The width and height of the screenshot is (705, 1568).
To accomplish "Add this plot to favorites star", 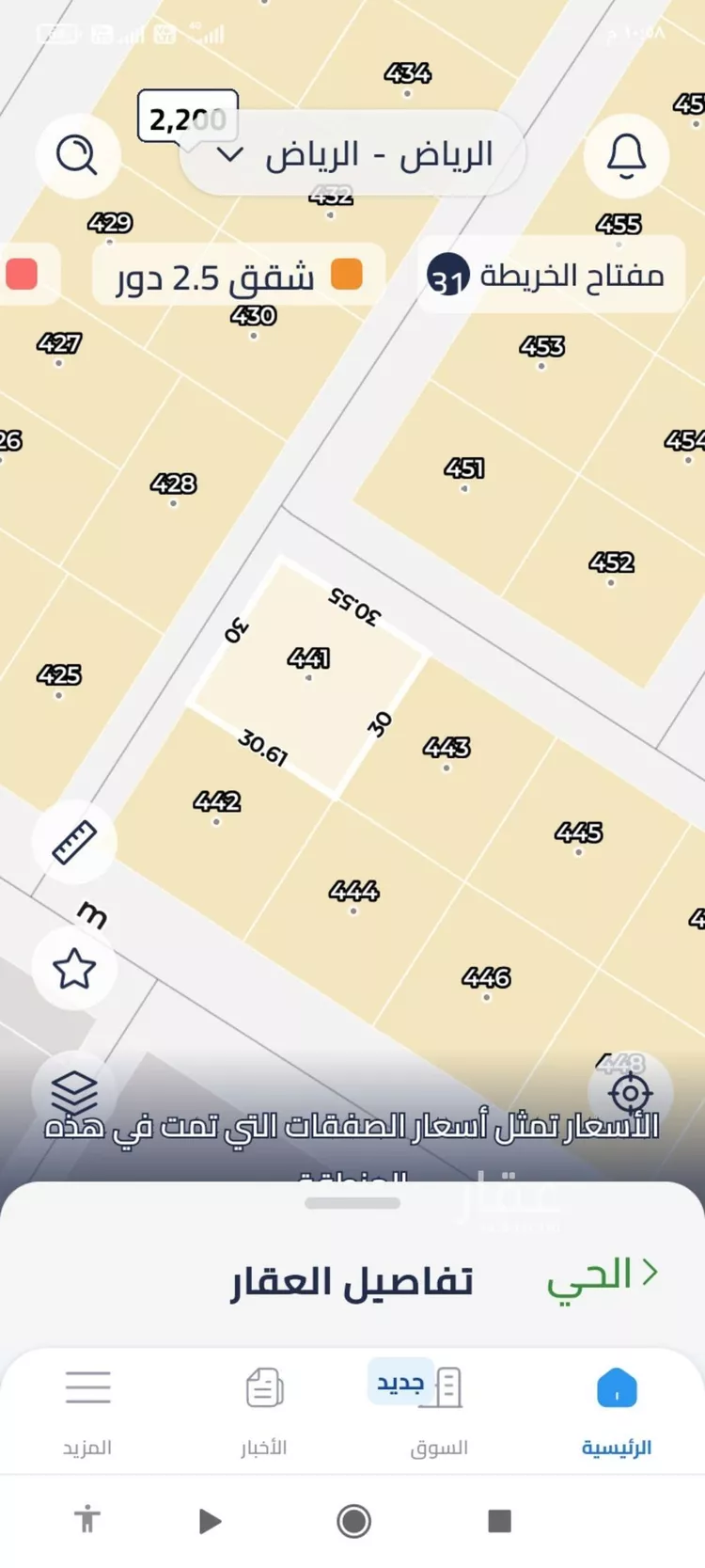I will pyautogui.click(x=74, y=968).
